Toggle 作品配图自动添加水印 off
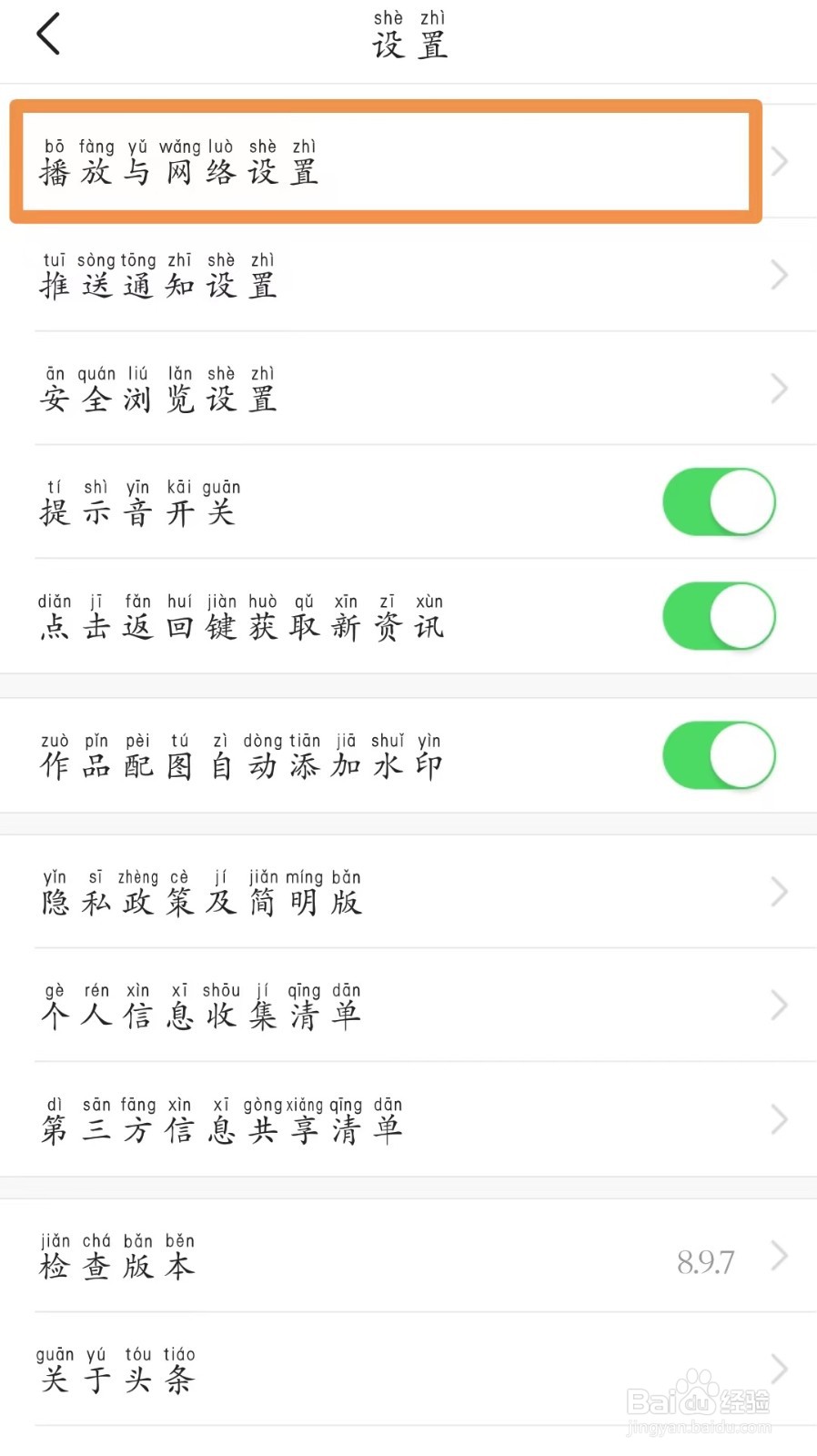The image size is (817, 1456). coord(719,755)
